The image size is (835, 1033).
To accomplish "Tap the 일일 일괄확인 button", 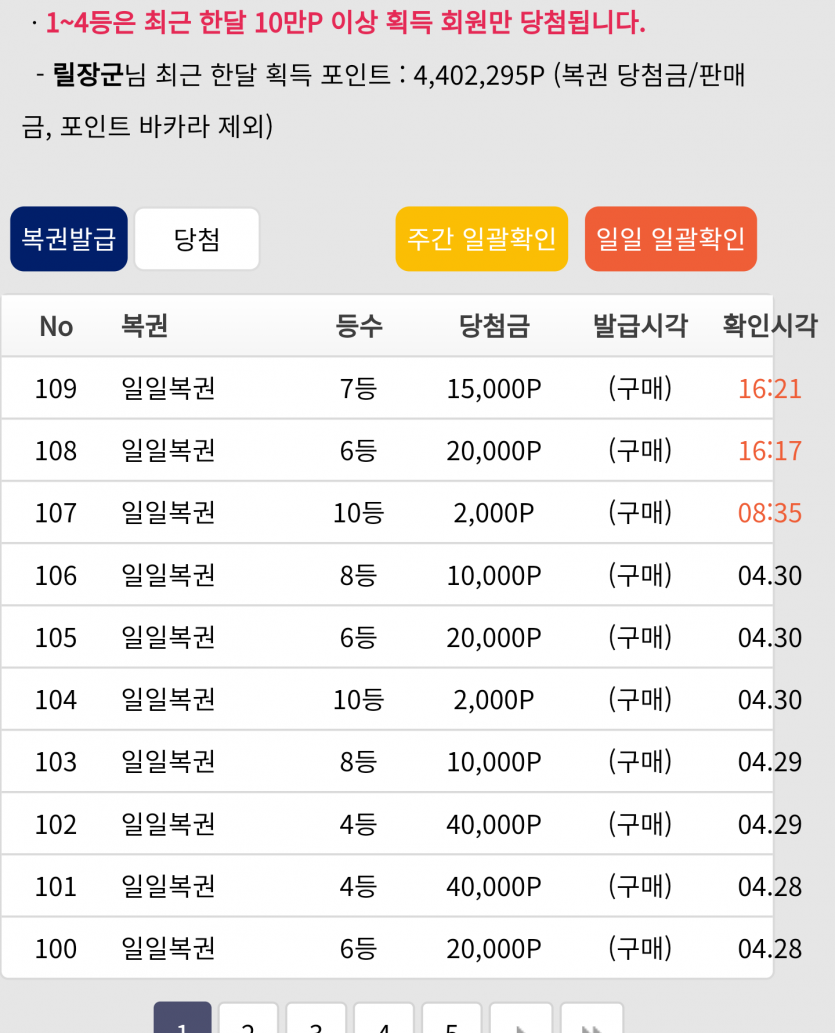I will 670,239.
